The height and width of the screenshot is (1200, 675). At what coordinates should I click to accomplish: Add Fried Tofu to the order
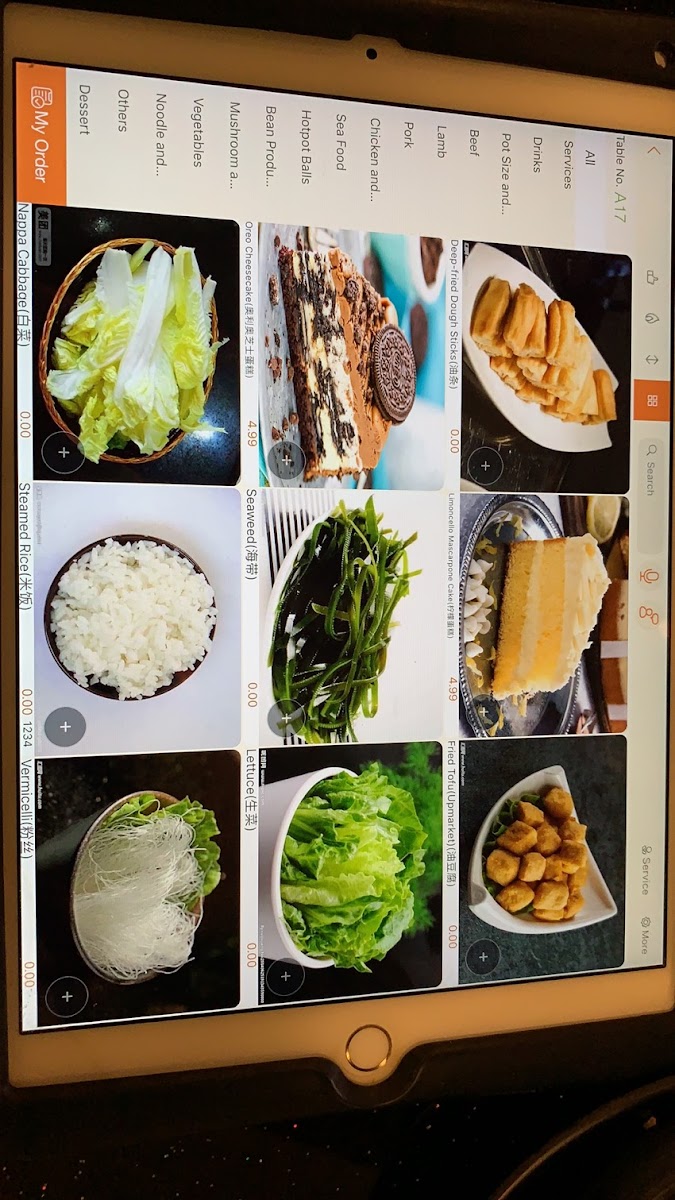click(483, 957)
